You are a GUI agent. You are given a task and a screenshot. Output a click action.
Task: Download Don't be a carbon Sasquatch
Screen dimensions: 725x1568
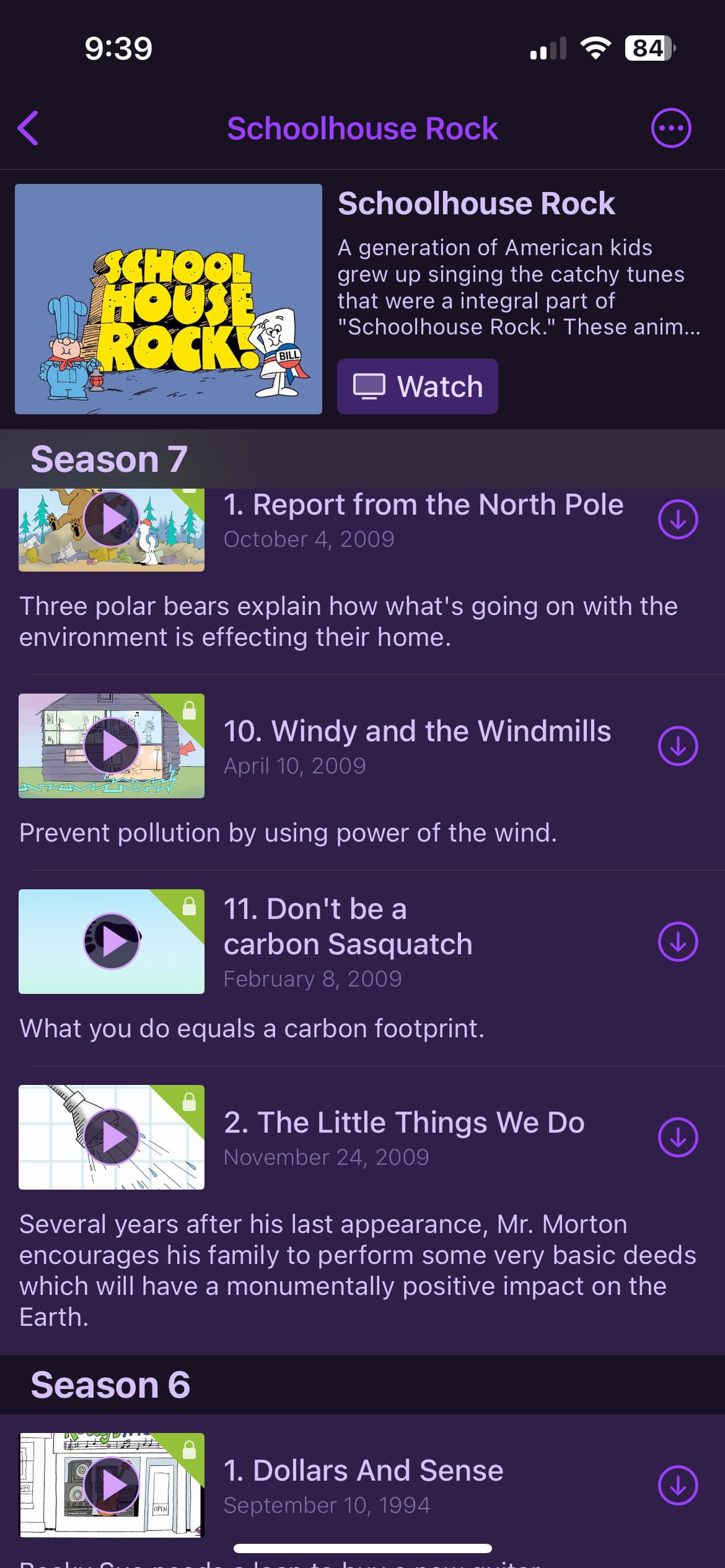click(x=677, y=942)
